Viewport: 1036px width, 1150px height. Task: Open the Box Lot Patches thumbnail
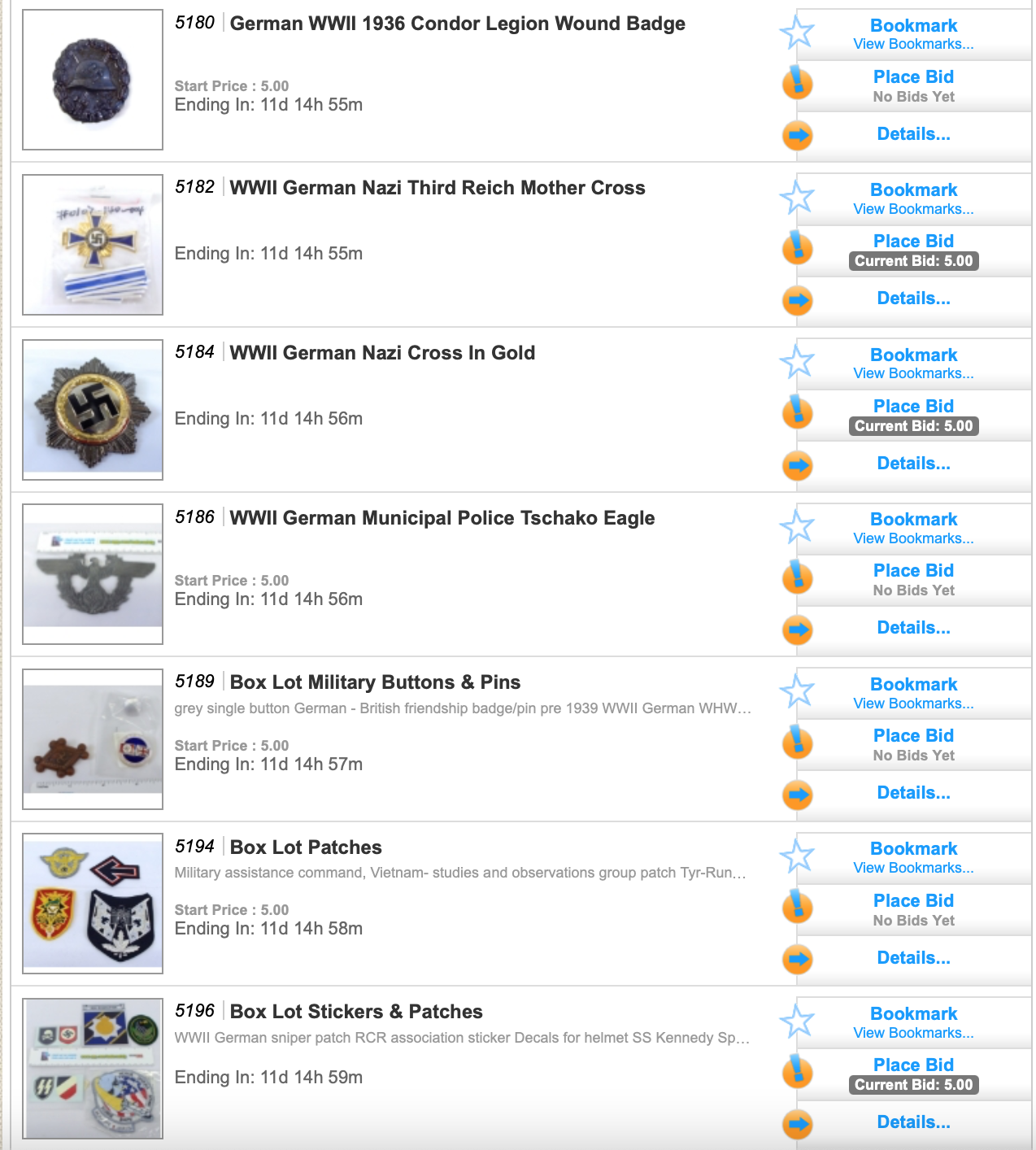(93, 904)
